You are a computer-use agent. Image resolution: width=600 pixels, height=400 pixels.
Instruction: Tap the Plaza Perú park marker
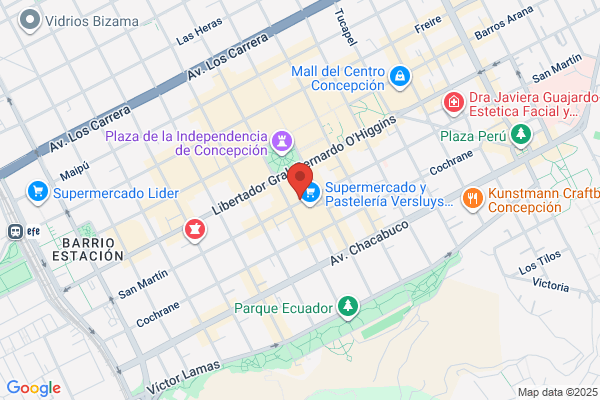tap(521, 135)
